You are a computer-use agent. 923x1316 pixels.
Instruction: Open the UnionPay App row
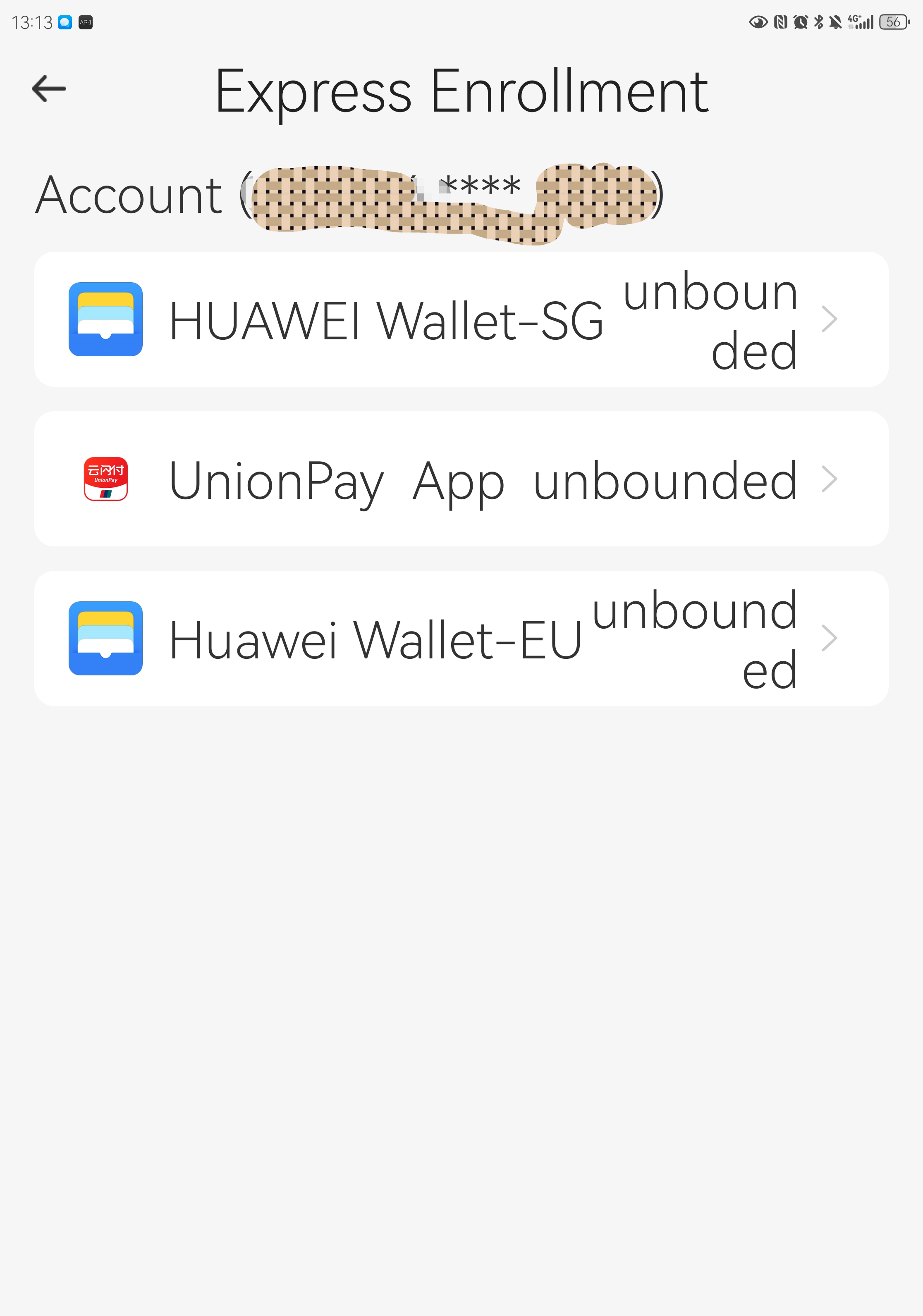coord(461,479)
